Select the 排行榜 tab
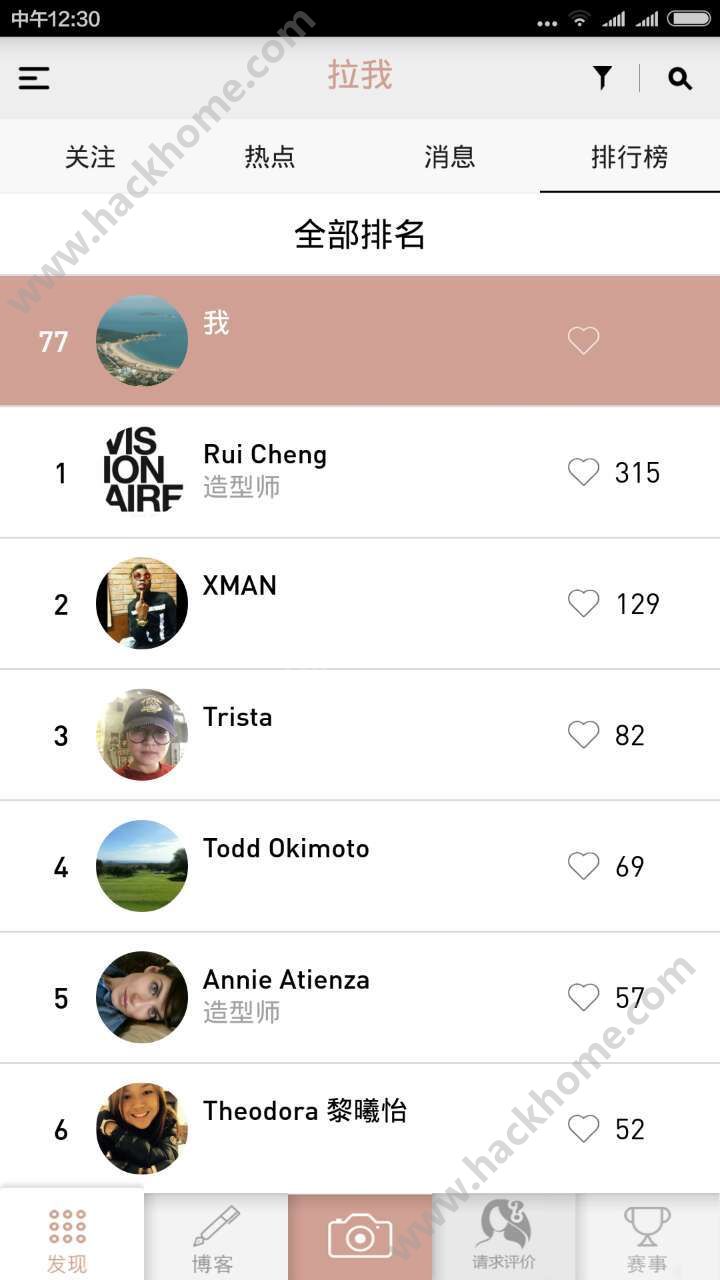Viewport: 720px width, 1280px height. [630, 157]
